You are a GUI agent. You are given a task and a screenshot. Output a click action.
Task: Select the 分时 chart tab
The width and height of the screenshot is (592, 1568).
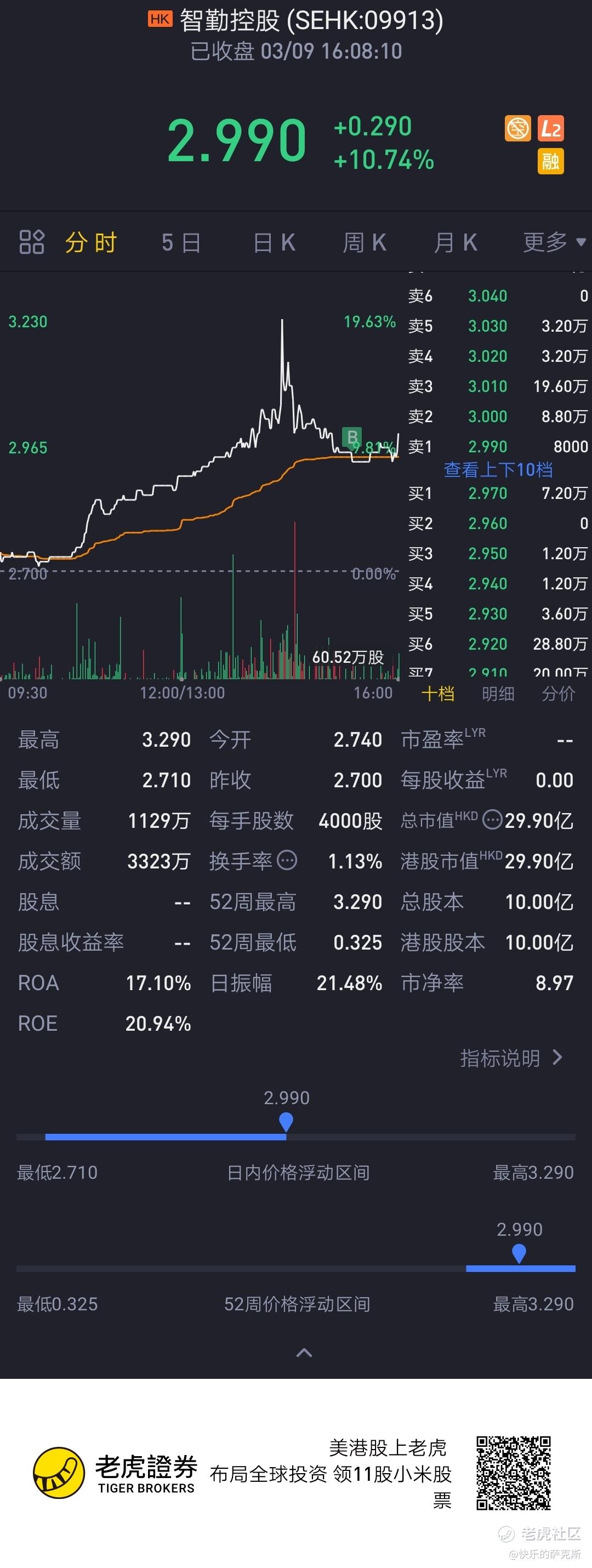pos(91,243)
